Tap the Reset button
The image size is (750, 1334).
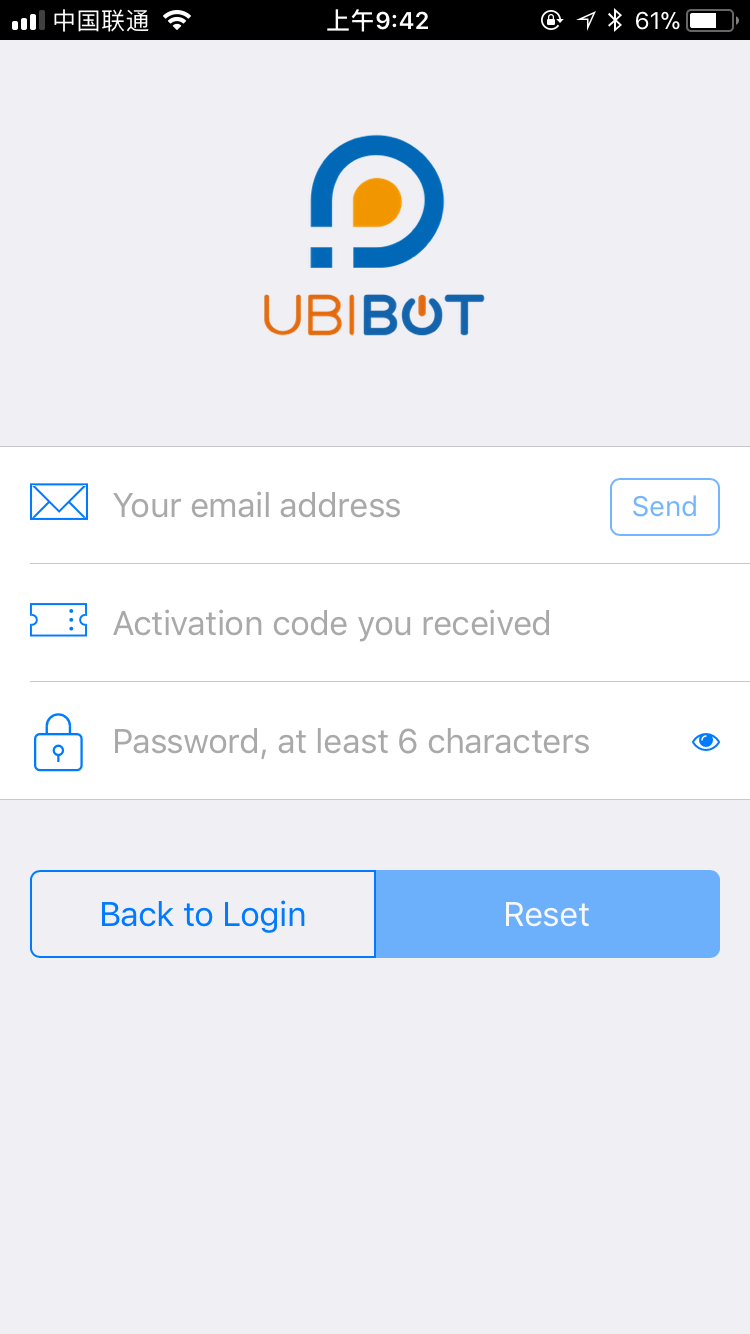[547, 914]
